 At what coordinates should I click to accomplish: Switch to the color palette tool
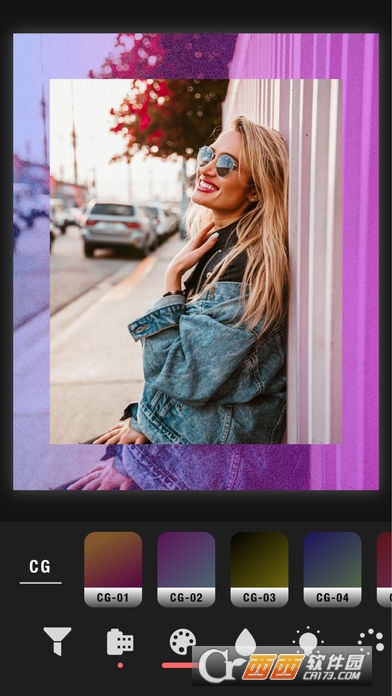click(182, 641)
